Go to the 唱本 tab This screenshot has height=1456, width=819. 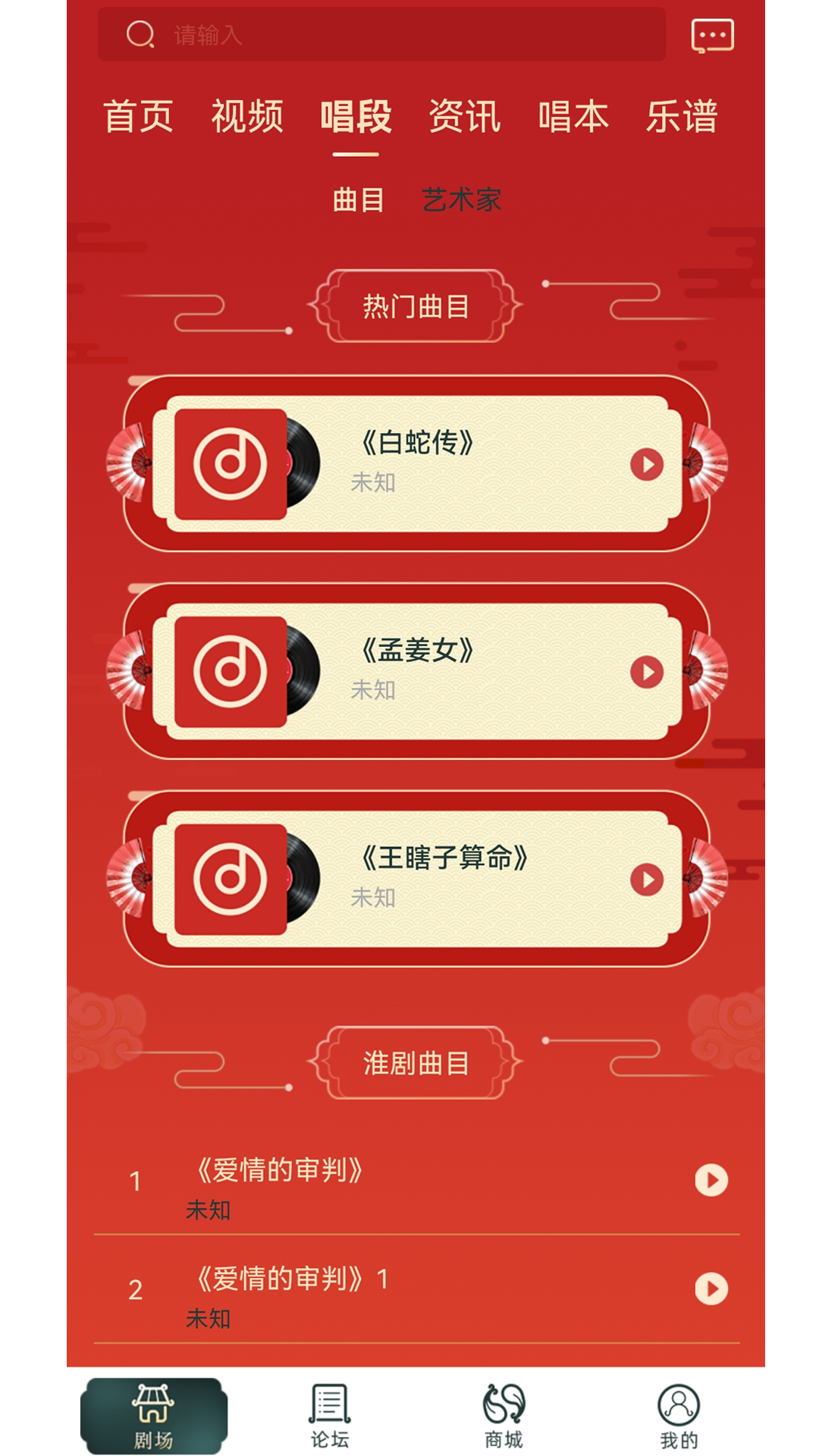click(573, 117)
